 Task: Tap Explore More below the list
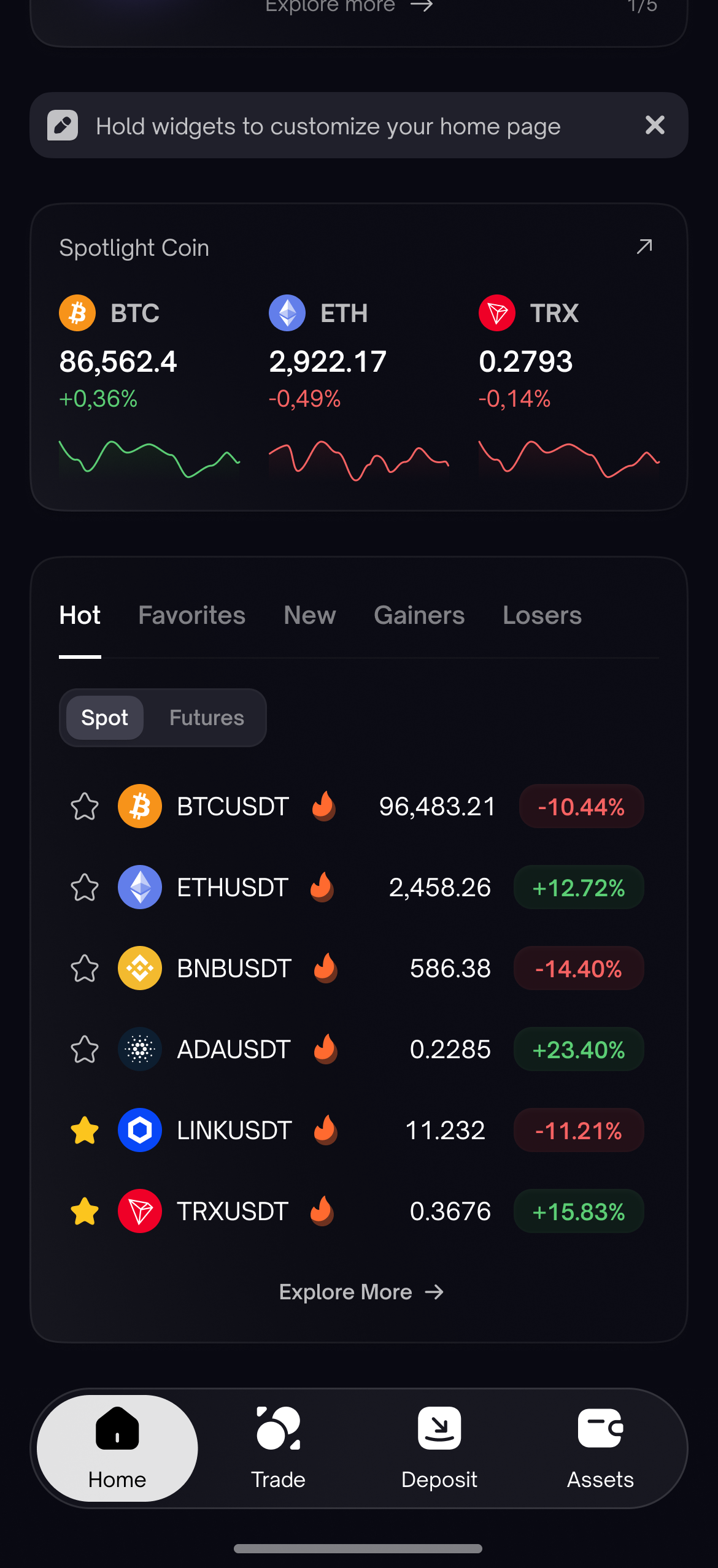pyautogui.click(x=361, y=1292)
